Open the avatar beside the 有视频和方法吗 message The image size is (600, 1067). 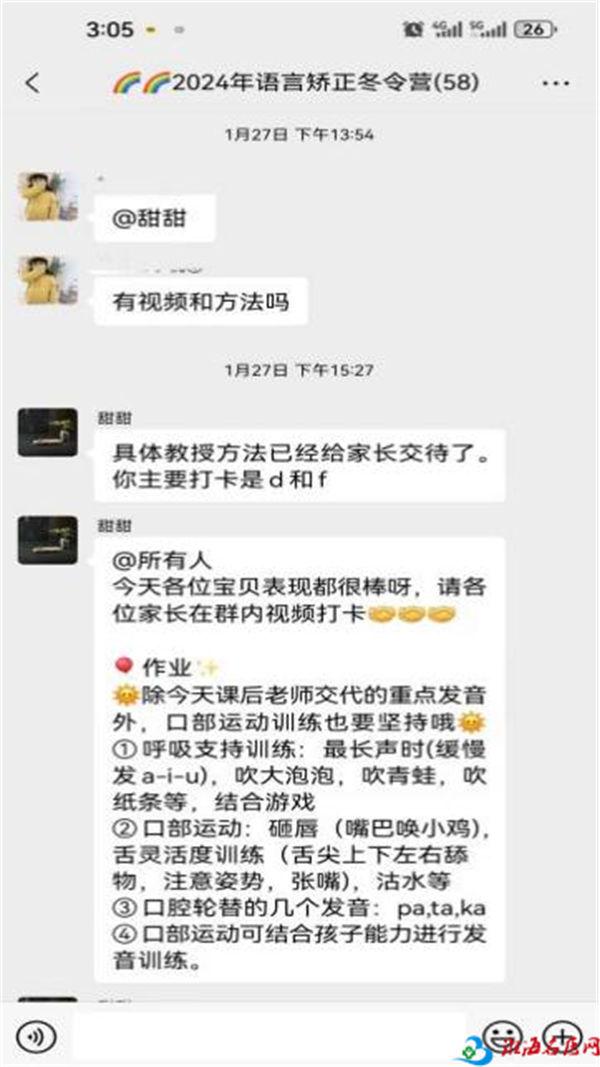click(47, 281)
